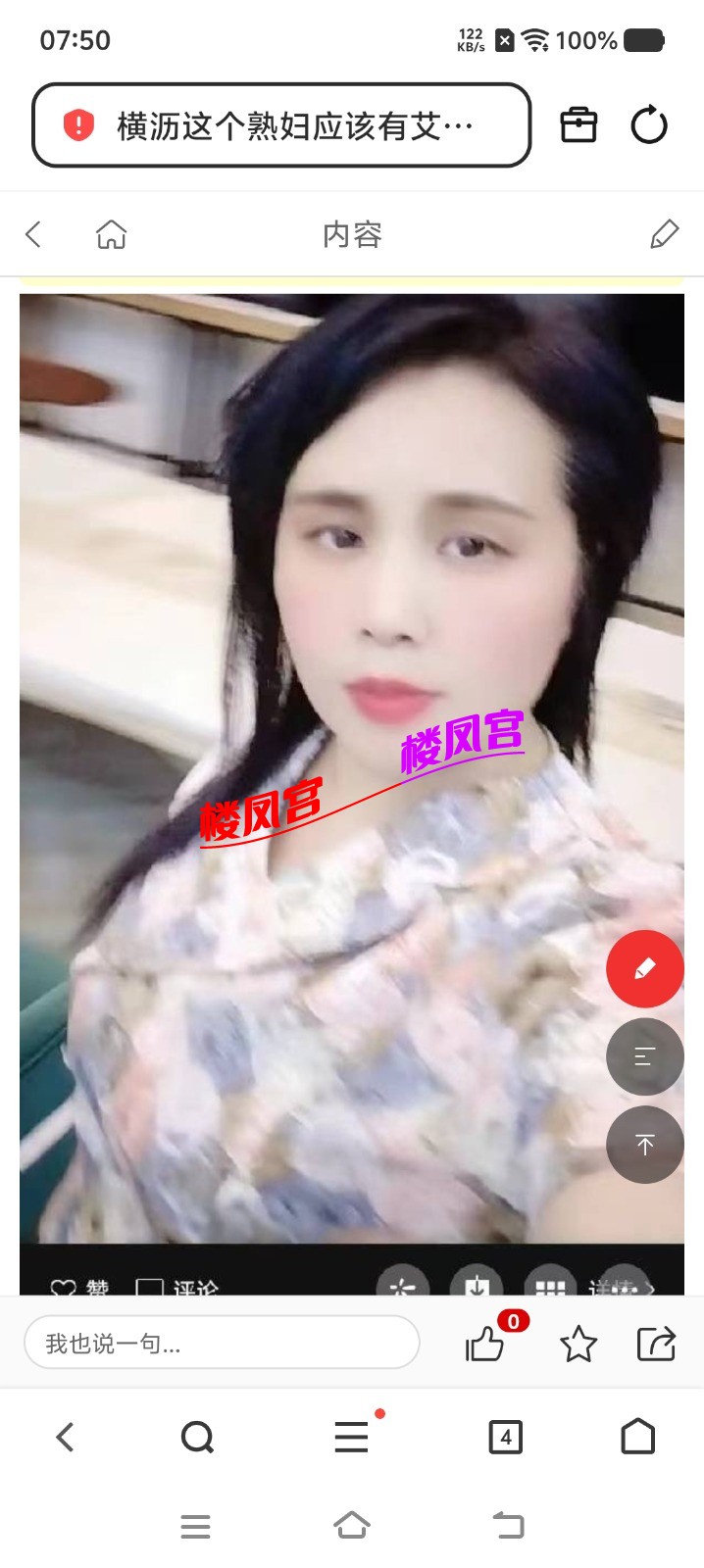Open the floating list menu button

644,1056
